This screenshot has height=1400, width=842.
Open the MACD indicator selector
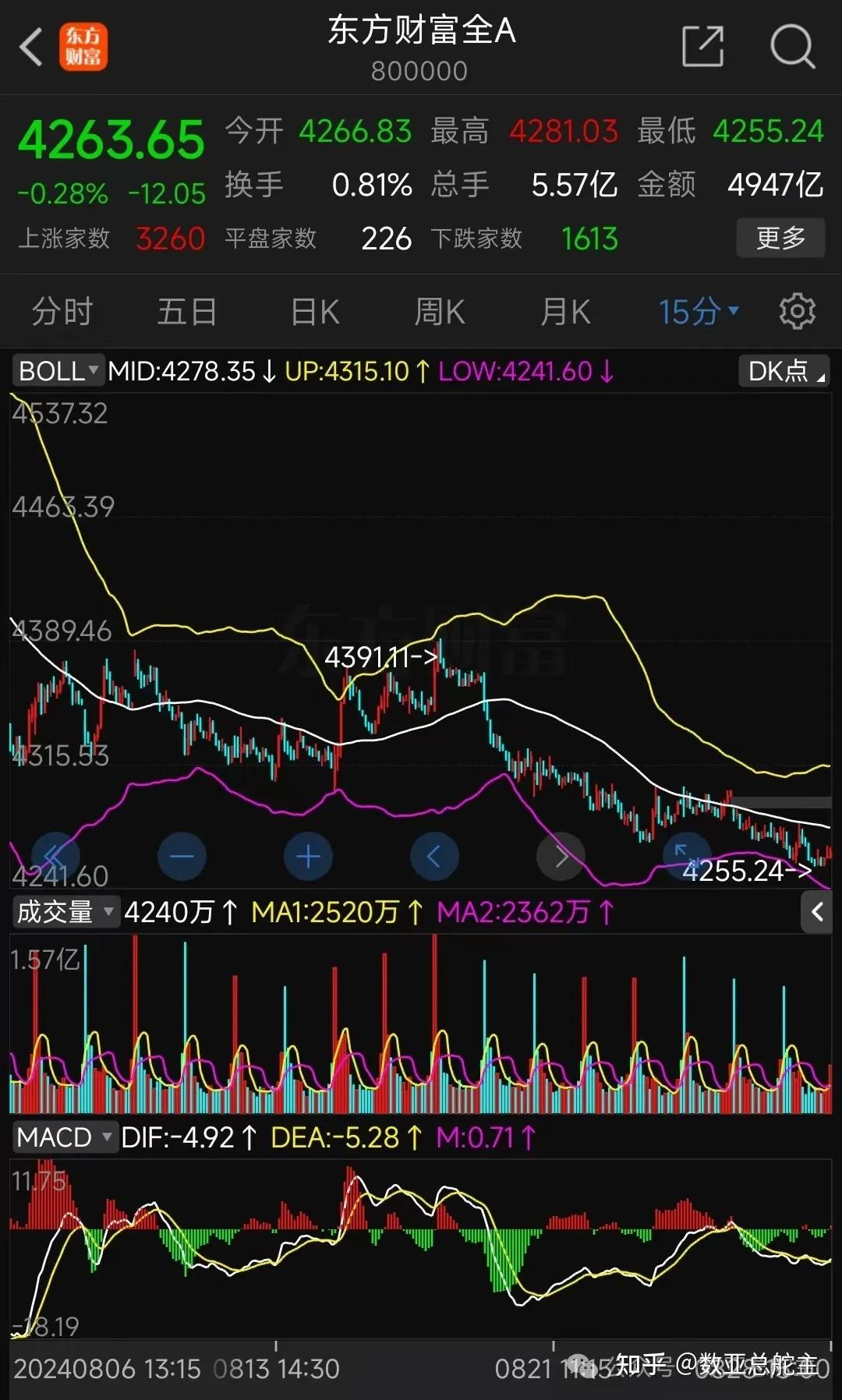click(65, 1137)
